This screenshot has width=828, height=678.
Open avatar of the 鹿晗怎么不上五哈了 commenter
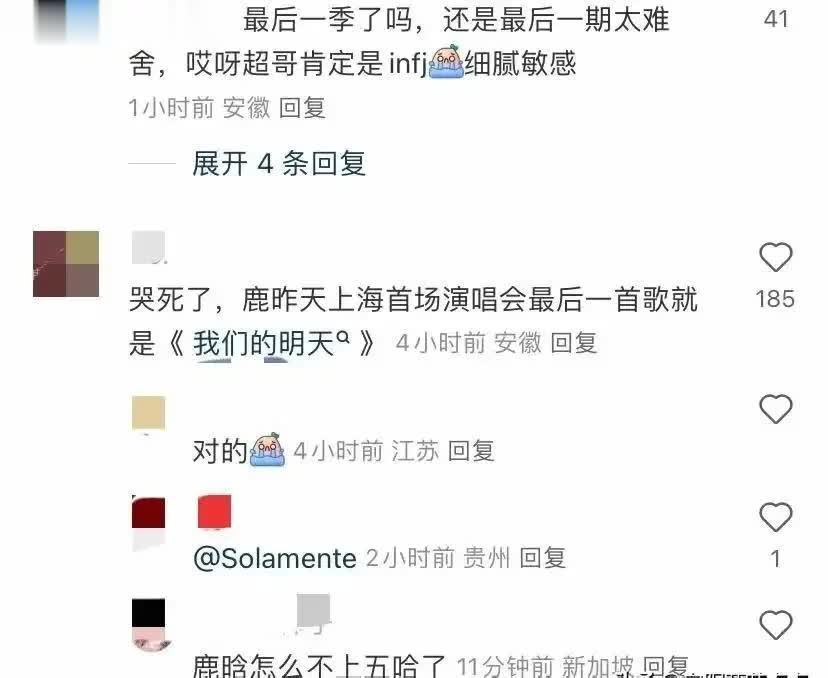(x=149, y=623)
